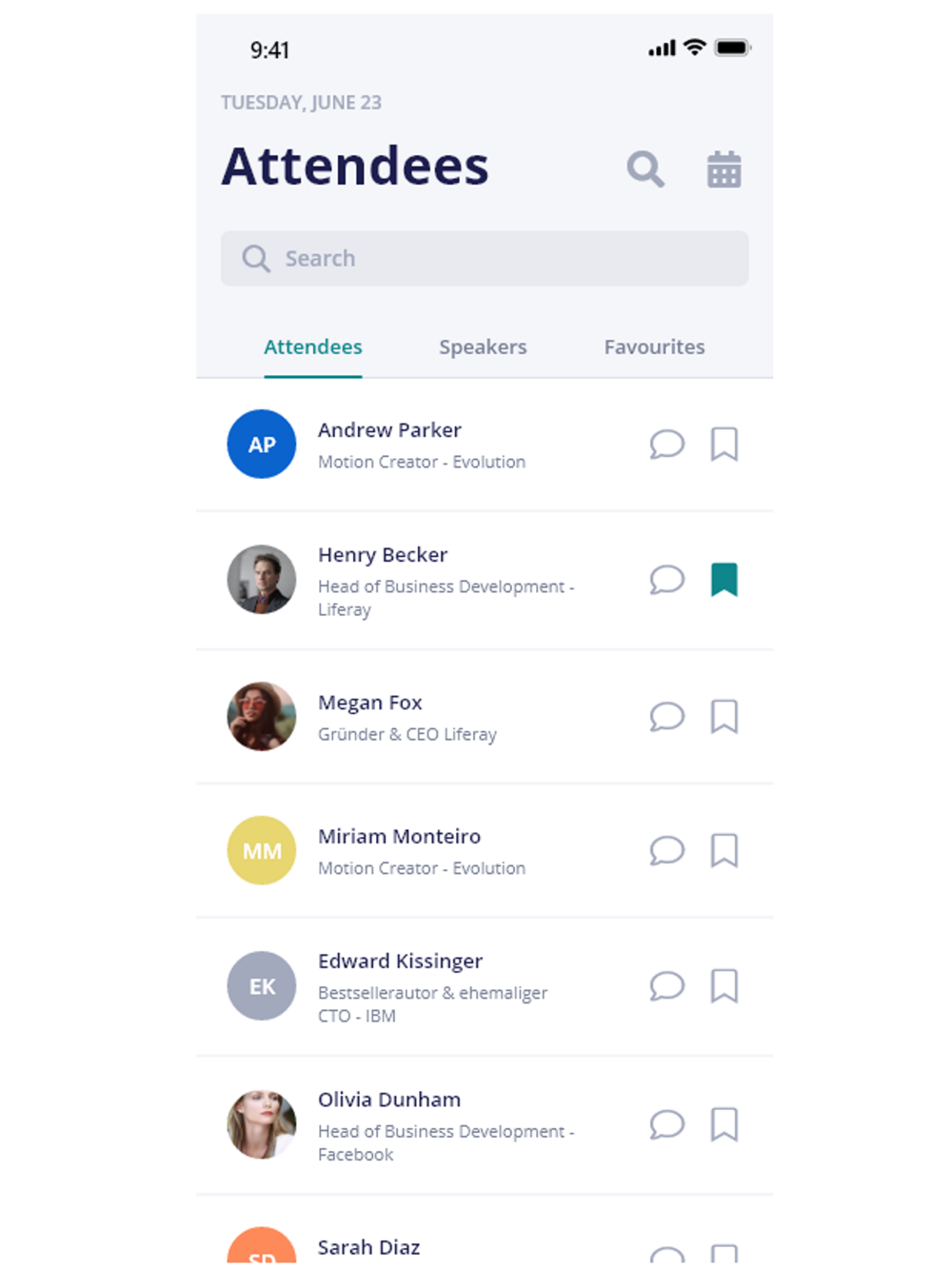Message Miriam Monteiro via chat icon
Viewport: 952px width, 1270px height.
pyautogui.click(x=667, y=850)
